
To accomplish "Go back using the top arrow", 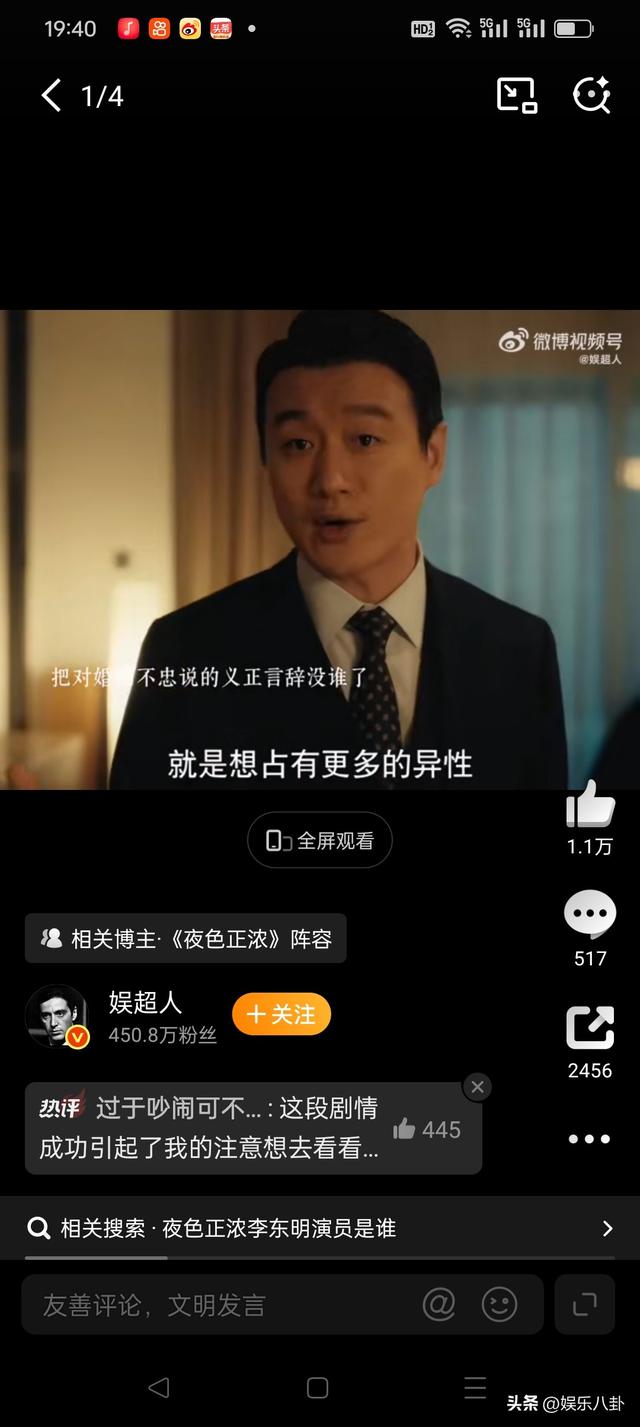I will click(50, 96).
